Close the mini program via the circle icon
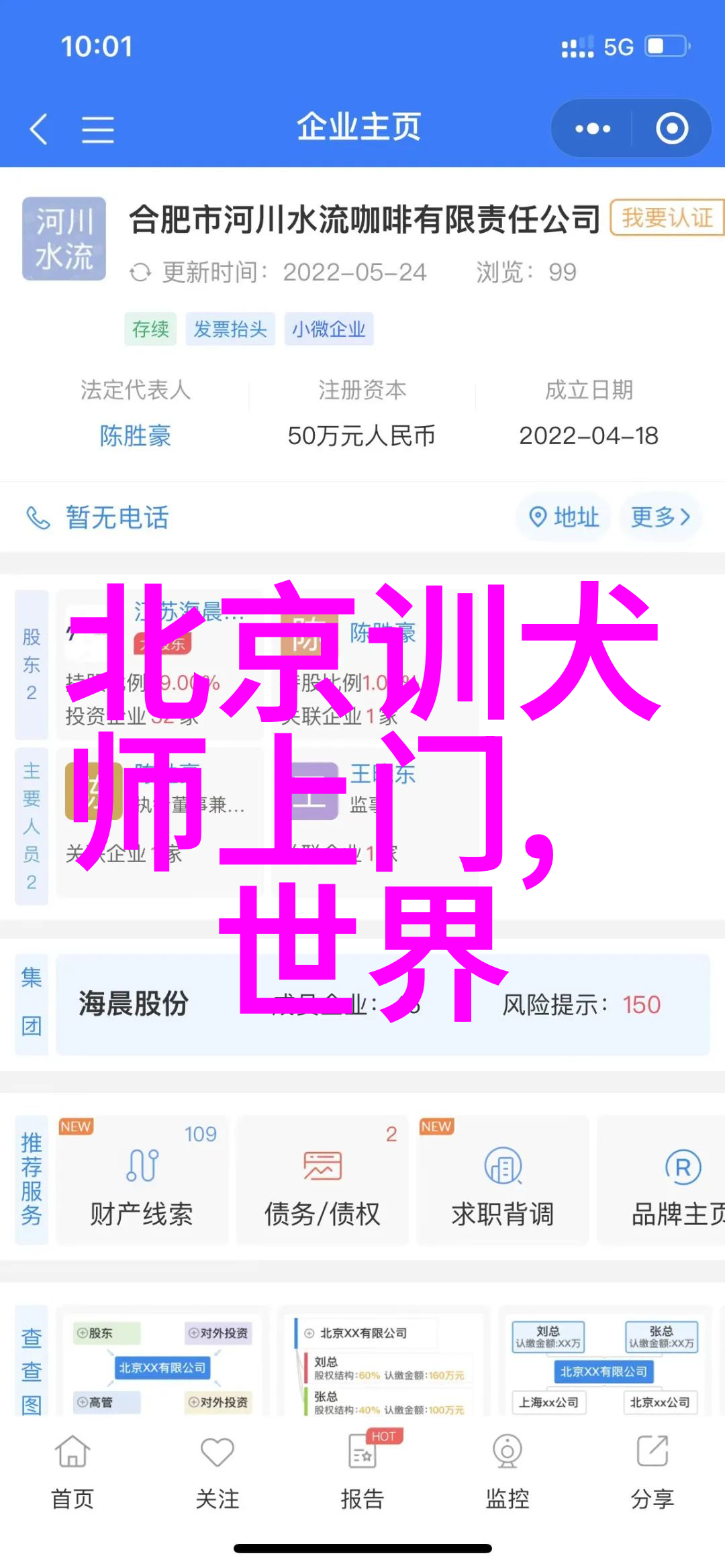725x1568 pixels. 671,129
